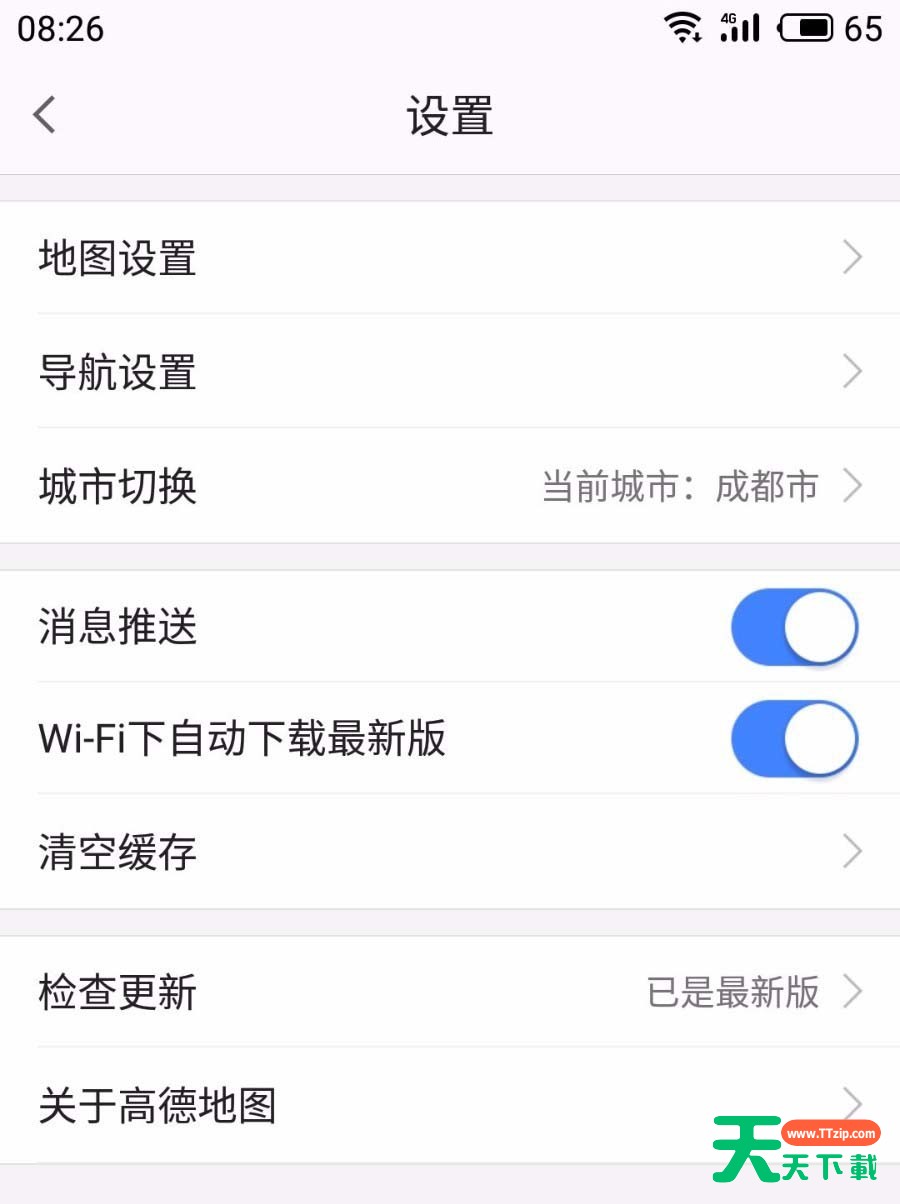Expand 地图设置 via its chevron
Screen dimensions: 900x1204
[x=852, y=257]
